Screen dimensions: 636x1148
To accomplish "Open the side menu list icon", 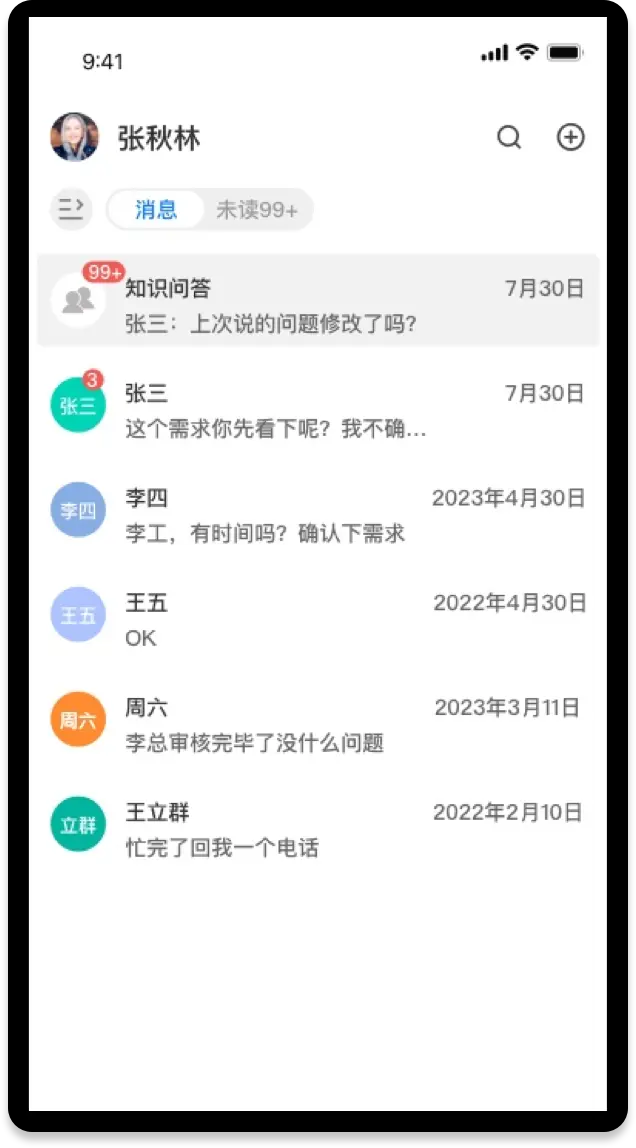I will [71, 210].
